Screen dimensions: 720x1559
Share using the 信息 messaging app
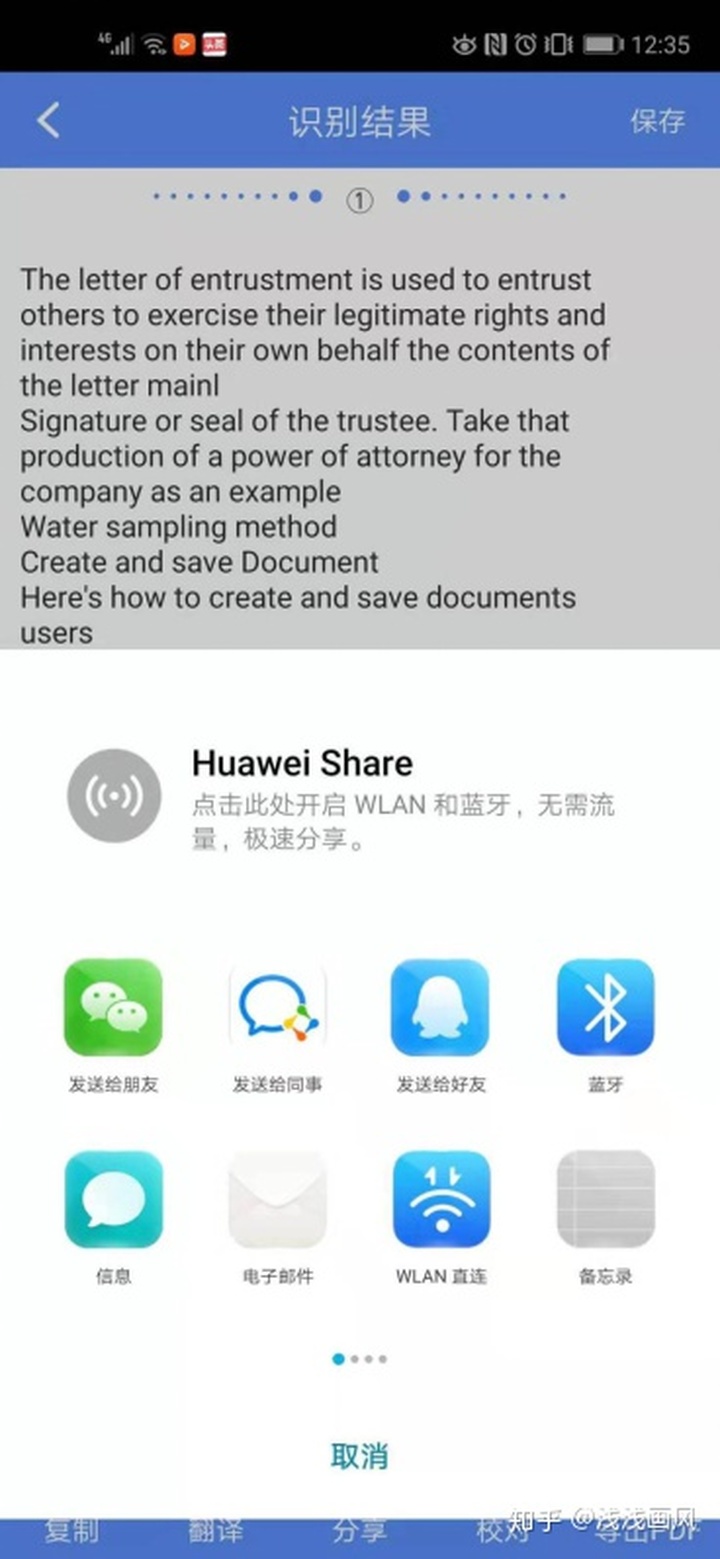coord(113,1217)
